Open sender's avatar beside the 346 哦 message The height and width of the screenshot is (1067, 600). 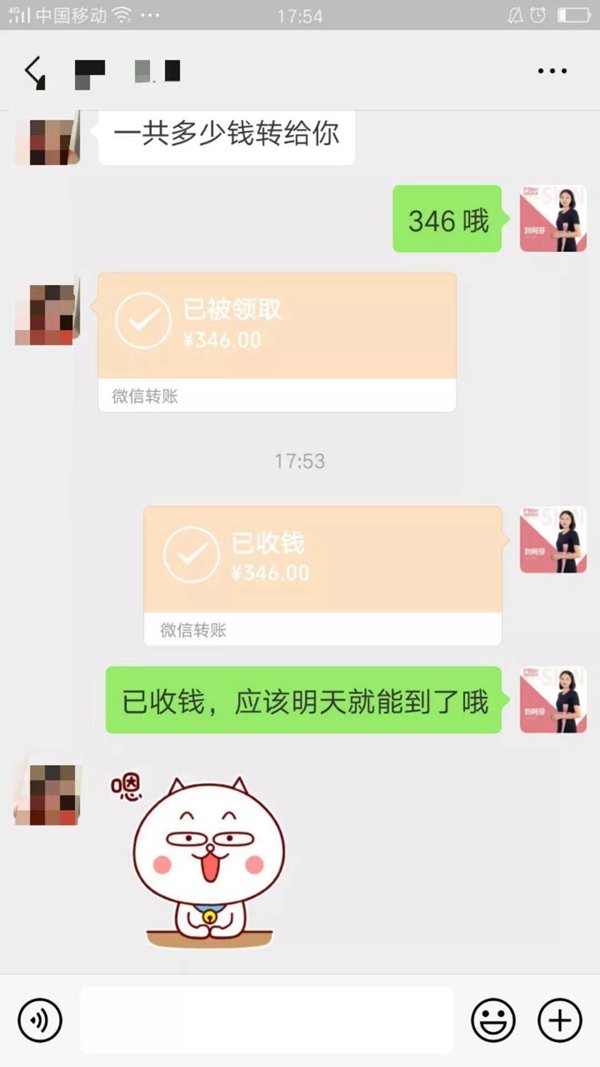click(x=552, y=218)
